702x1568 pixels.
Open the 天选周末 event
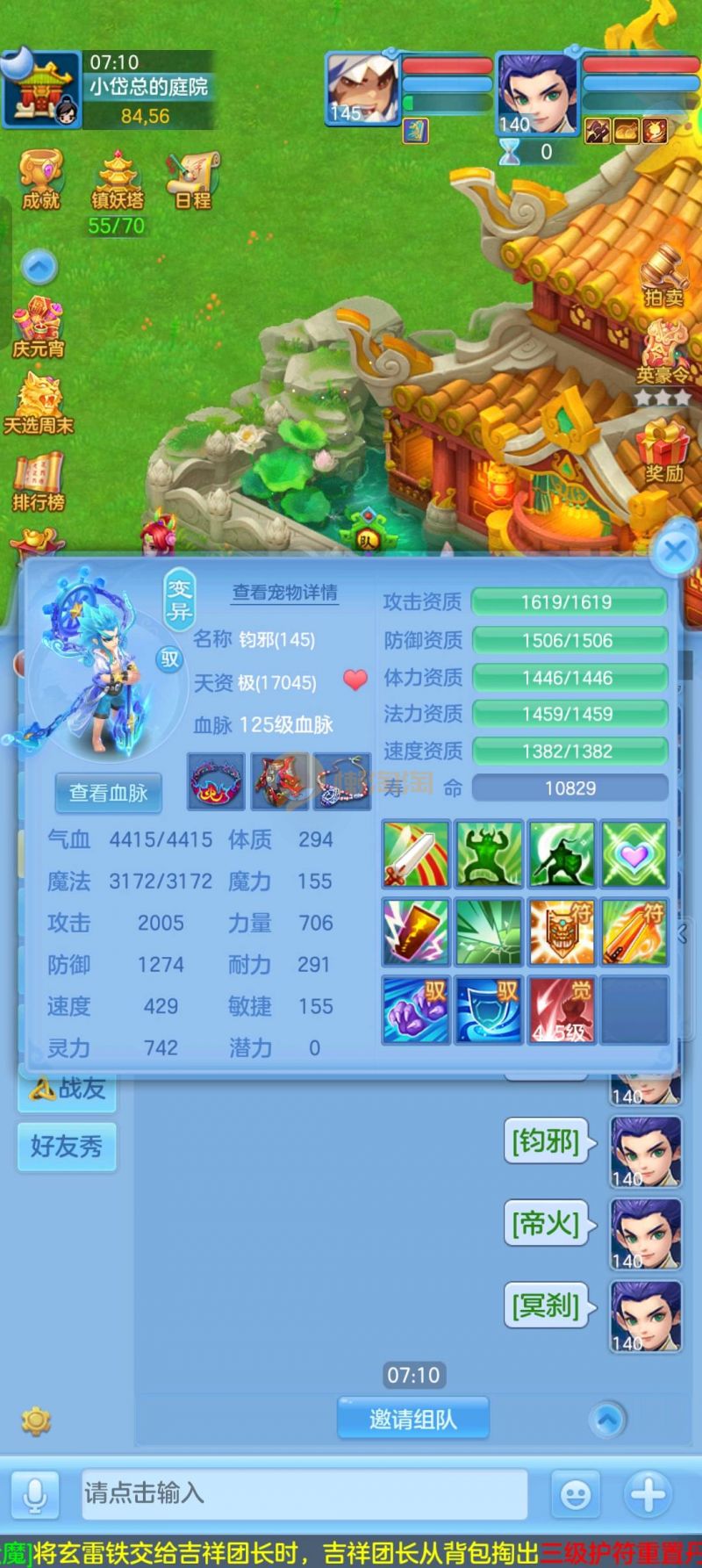pyautogui.click(x=39, y=404)
